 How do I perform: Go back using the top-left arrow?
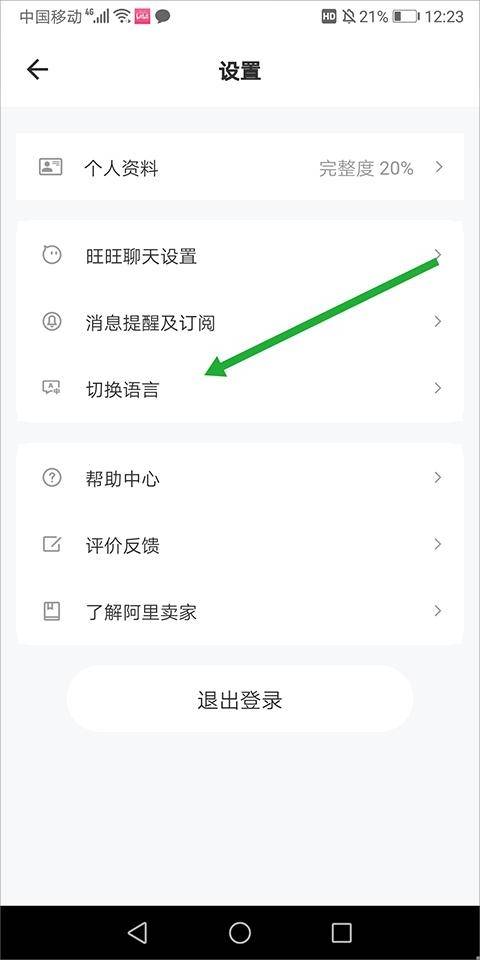click(37, 70)
